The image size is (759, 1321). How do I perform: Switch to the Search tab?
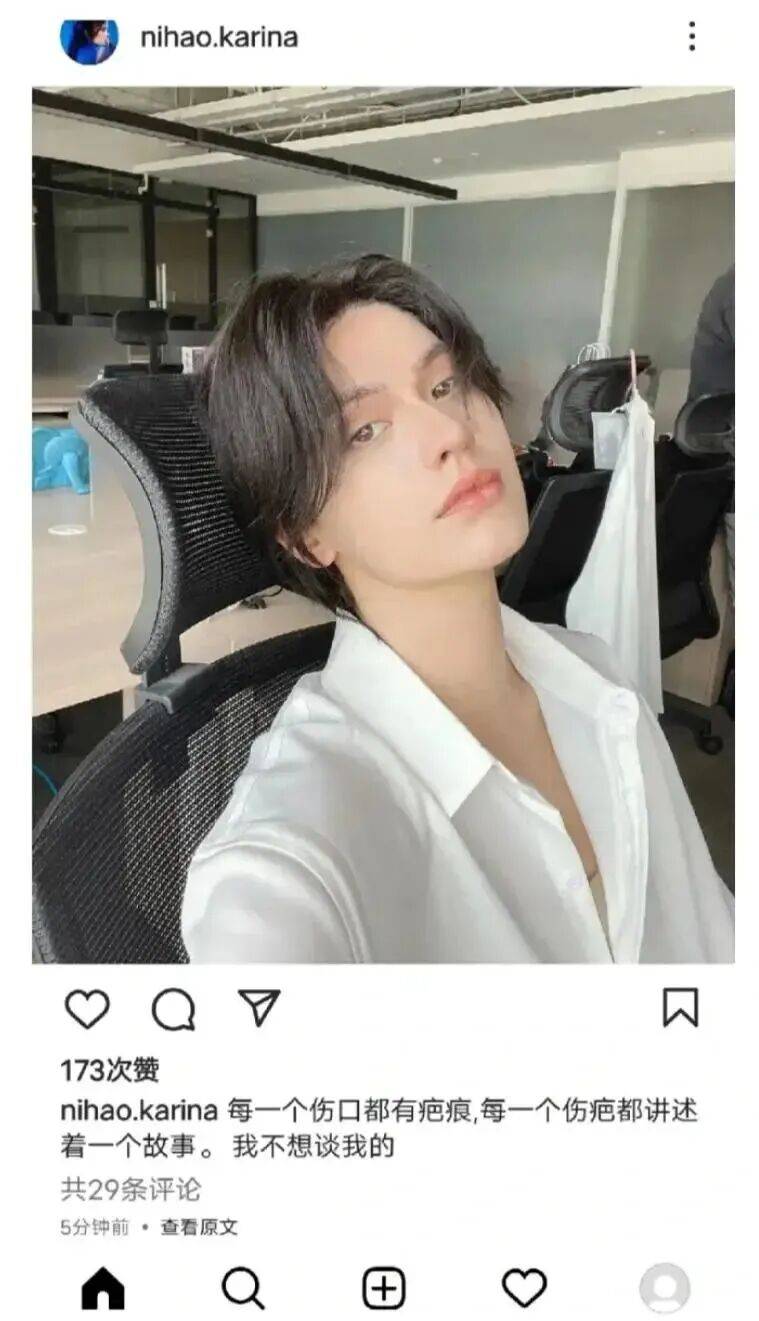[243, 1288]
